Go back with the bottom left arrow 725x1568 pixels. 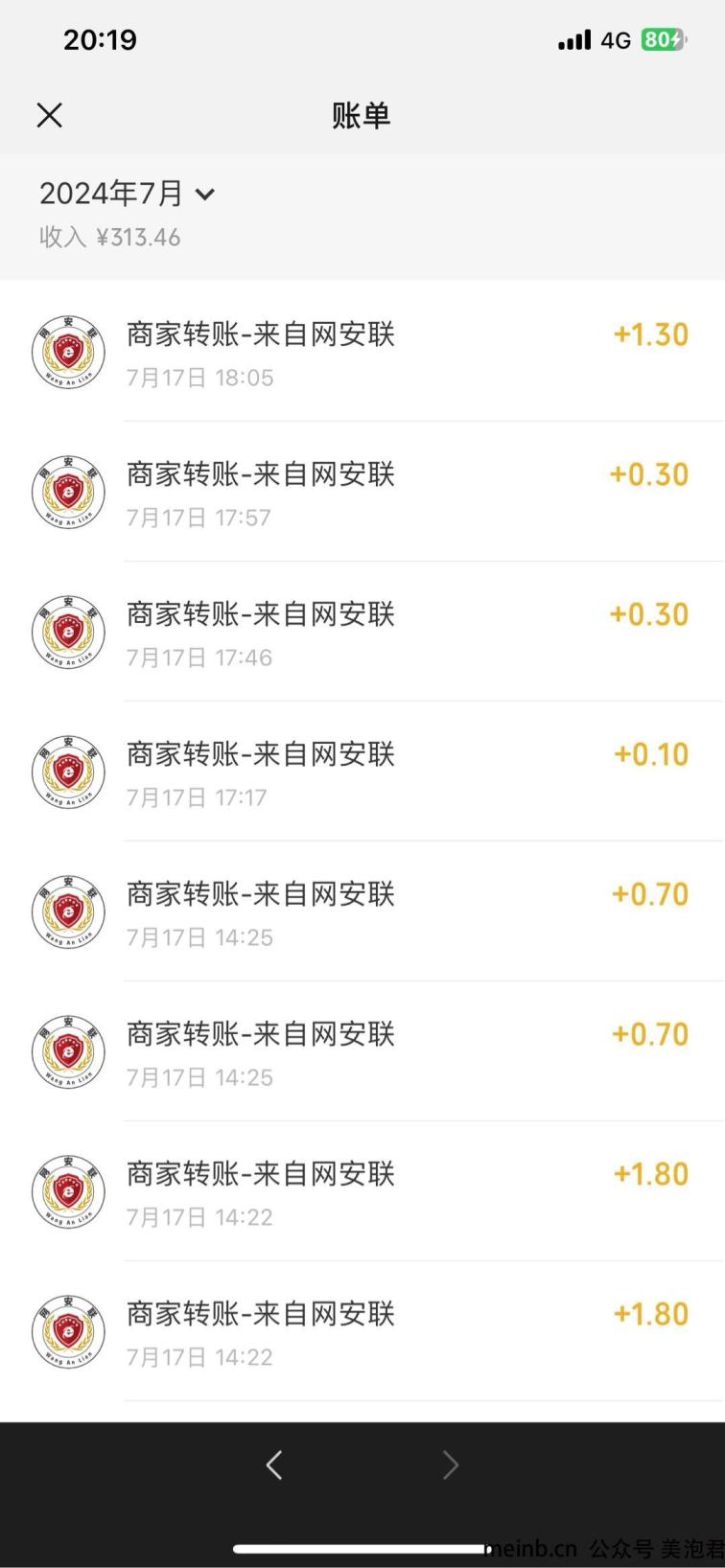tap(274, 1464)
